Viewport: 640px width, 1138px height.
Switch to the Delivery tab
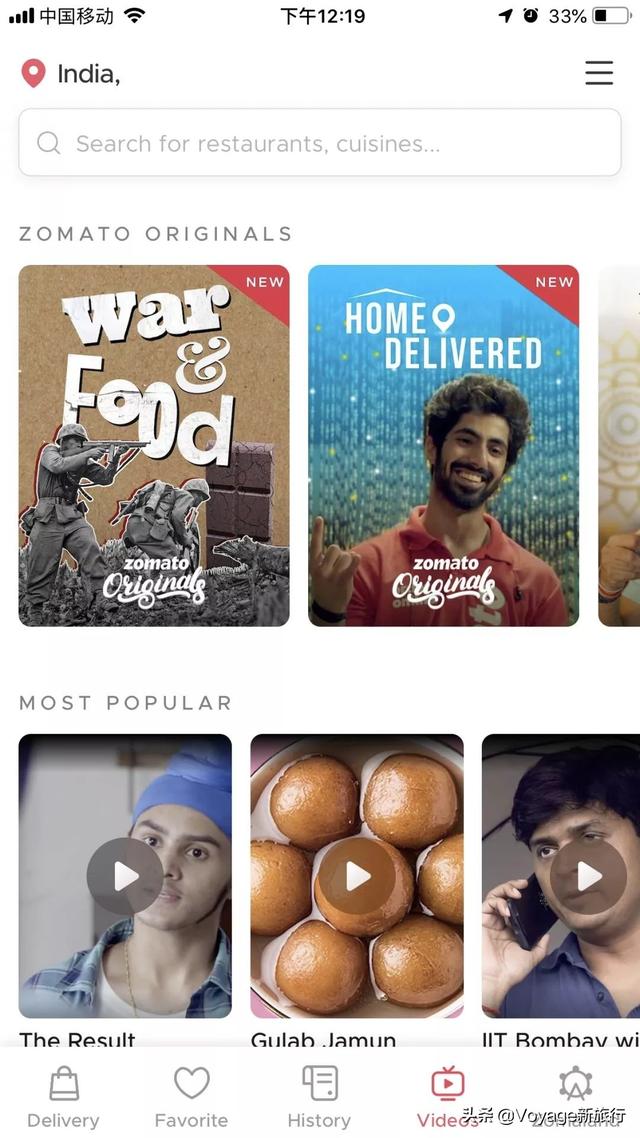pyautogui.click(x=63, y=1096)
